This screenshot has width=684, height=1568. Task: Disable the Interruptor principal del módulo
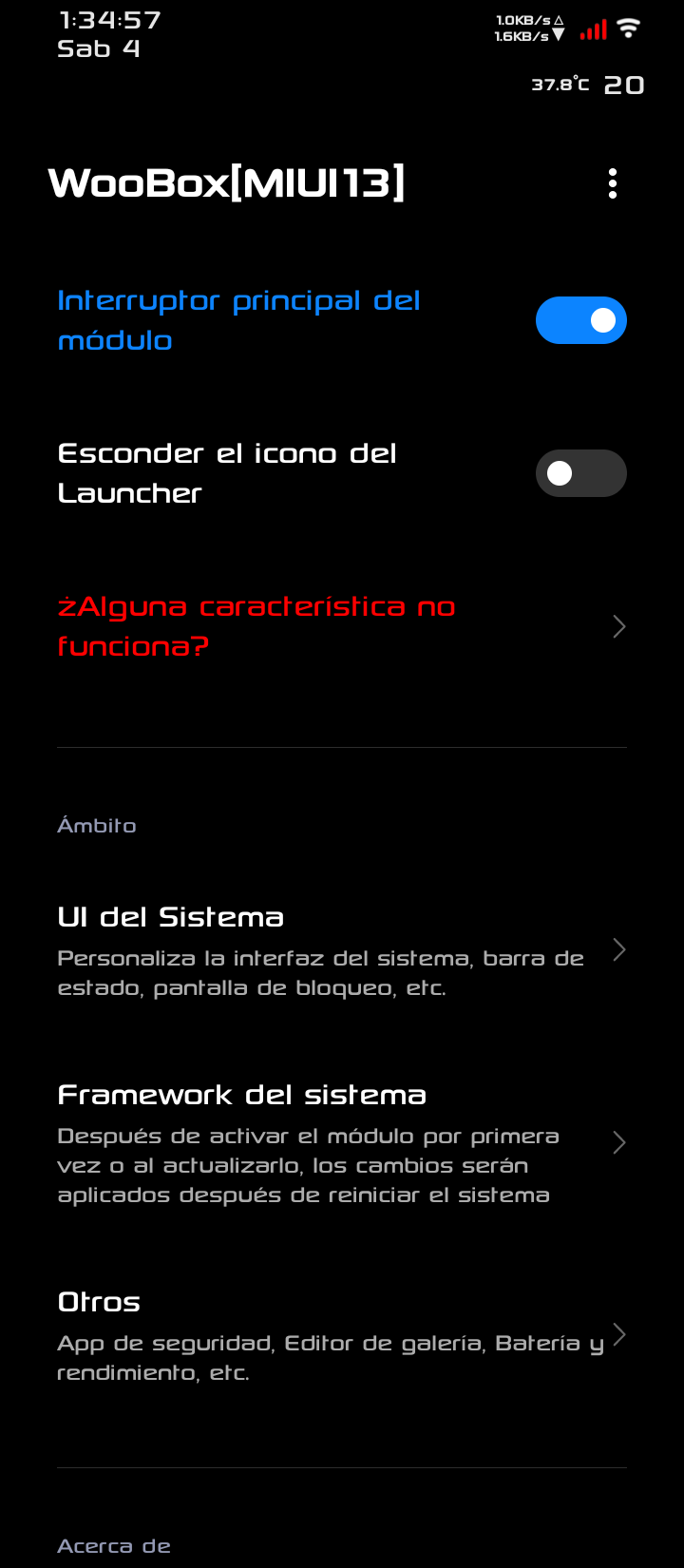(x=581, y=320)
